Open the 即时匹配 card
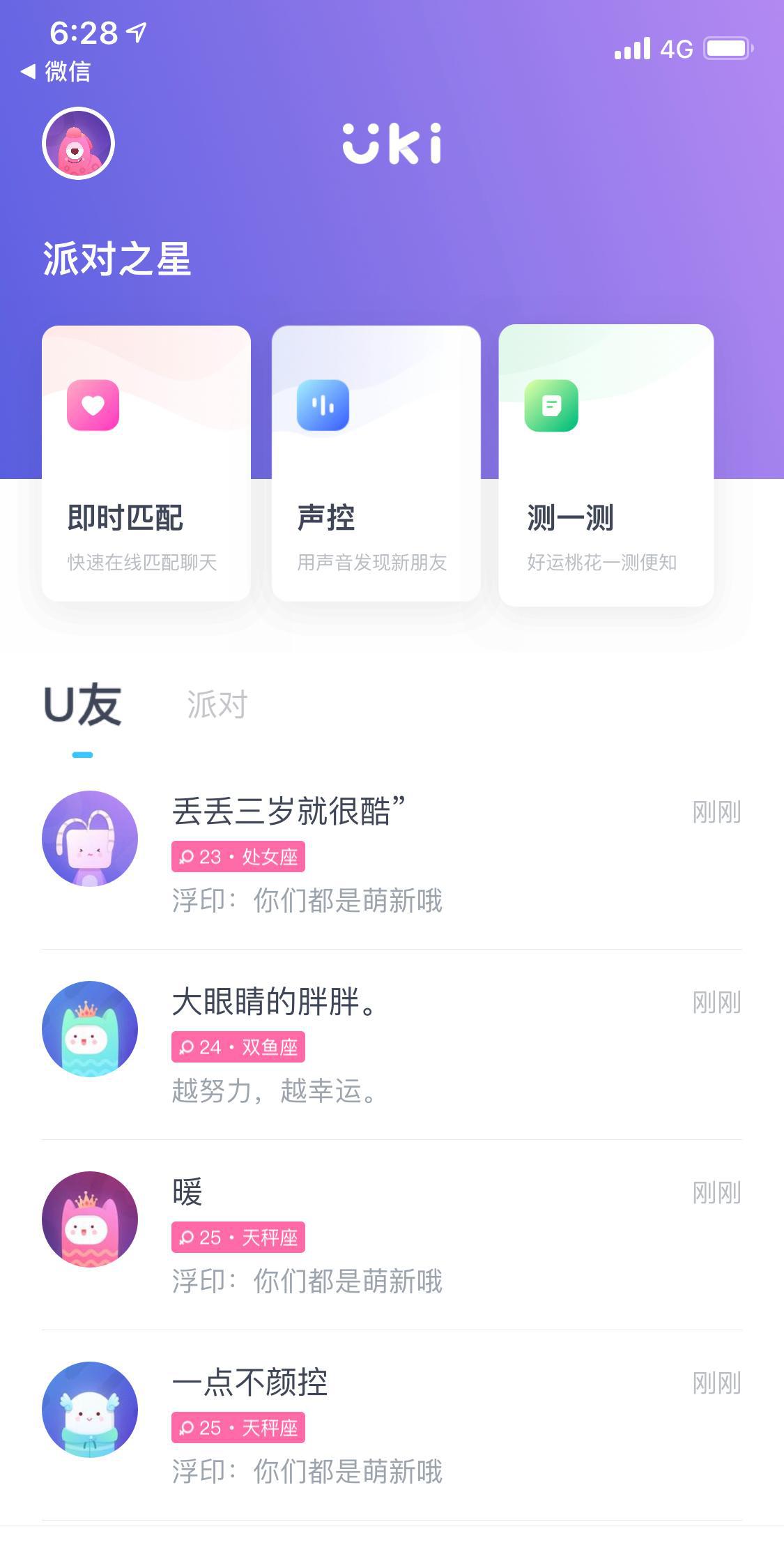Viewport: 784px width, 1545px height. point(146,464)
